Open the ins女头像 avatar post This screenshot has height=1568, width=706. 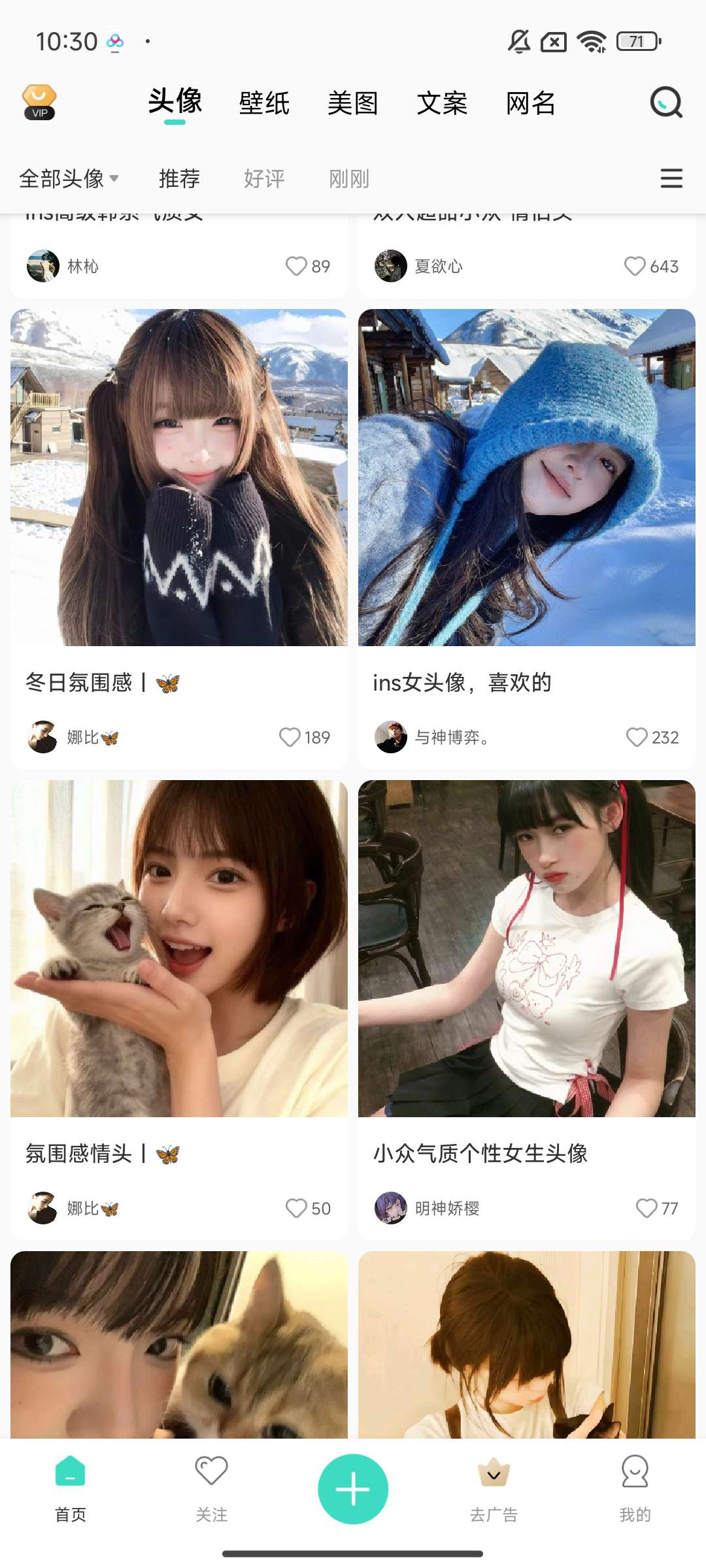[x=526, y=478]
